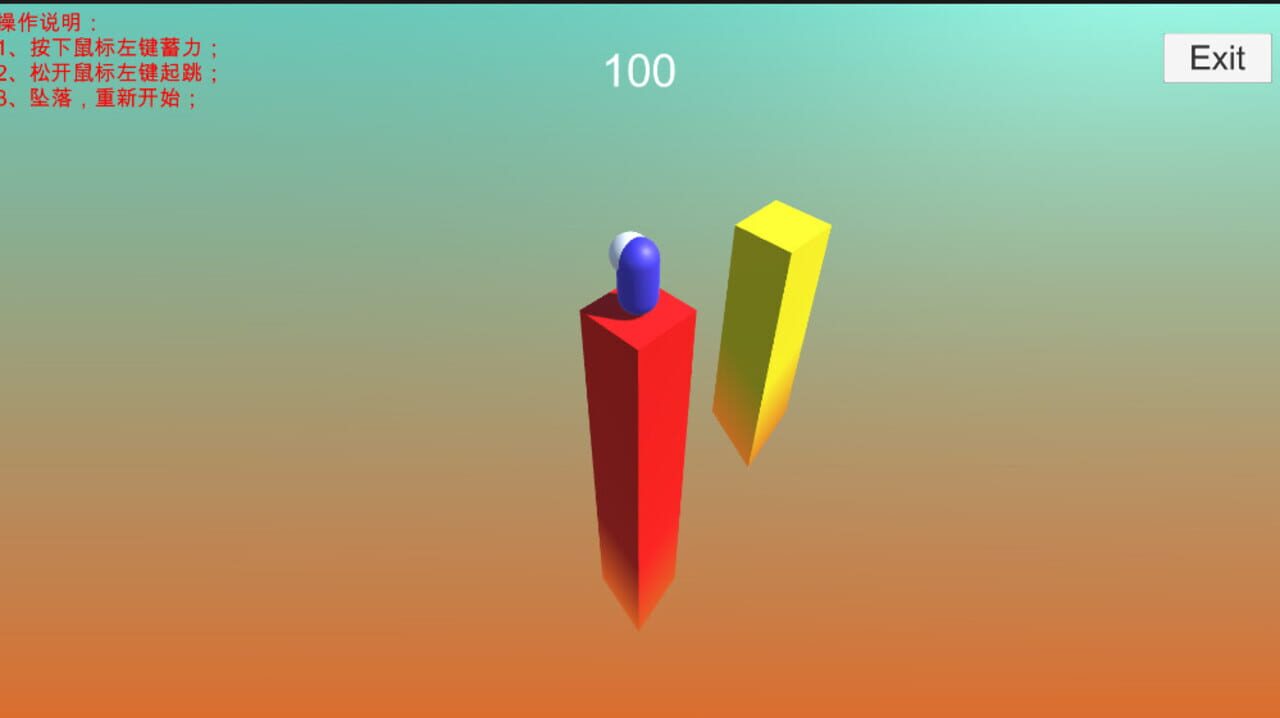
Task: Tap the Exit button
Action: [x=1217, y=58]
